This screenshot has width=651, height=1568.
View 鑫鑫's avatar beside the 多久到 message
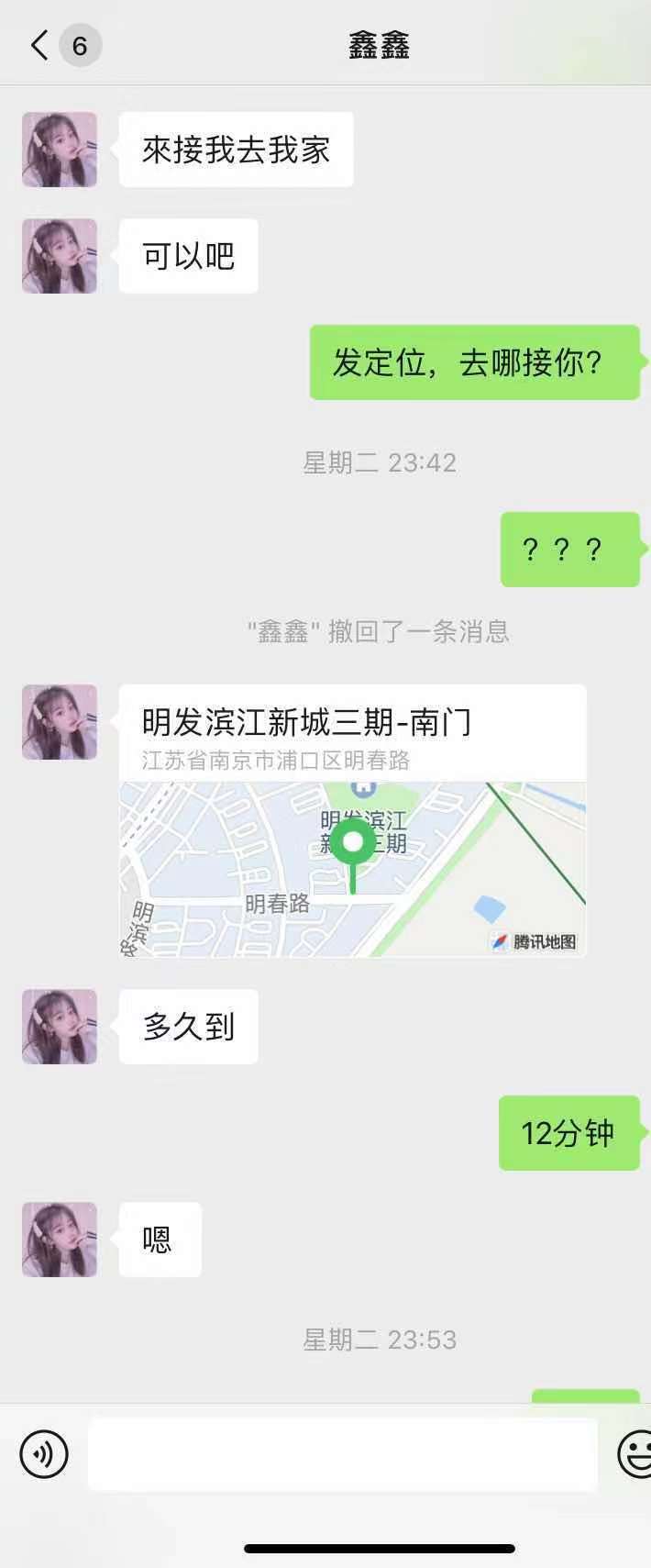point(60,1027)
